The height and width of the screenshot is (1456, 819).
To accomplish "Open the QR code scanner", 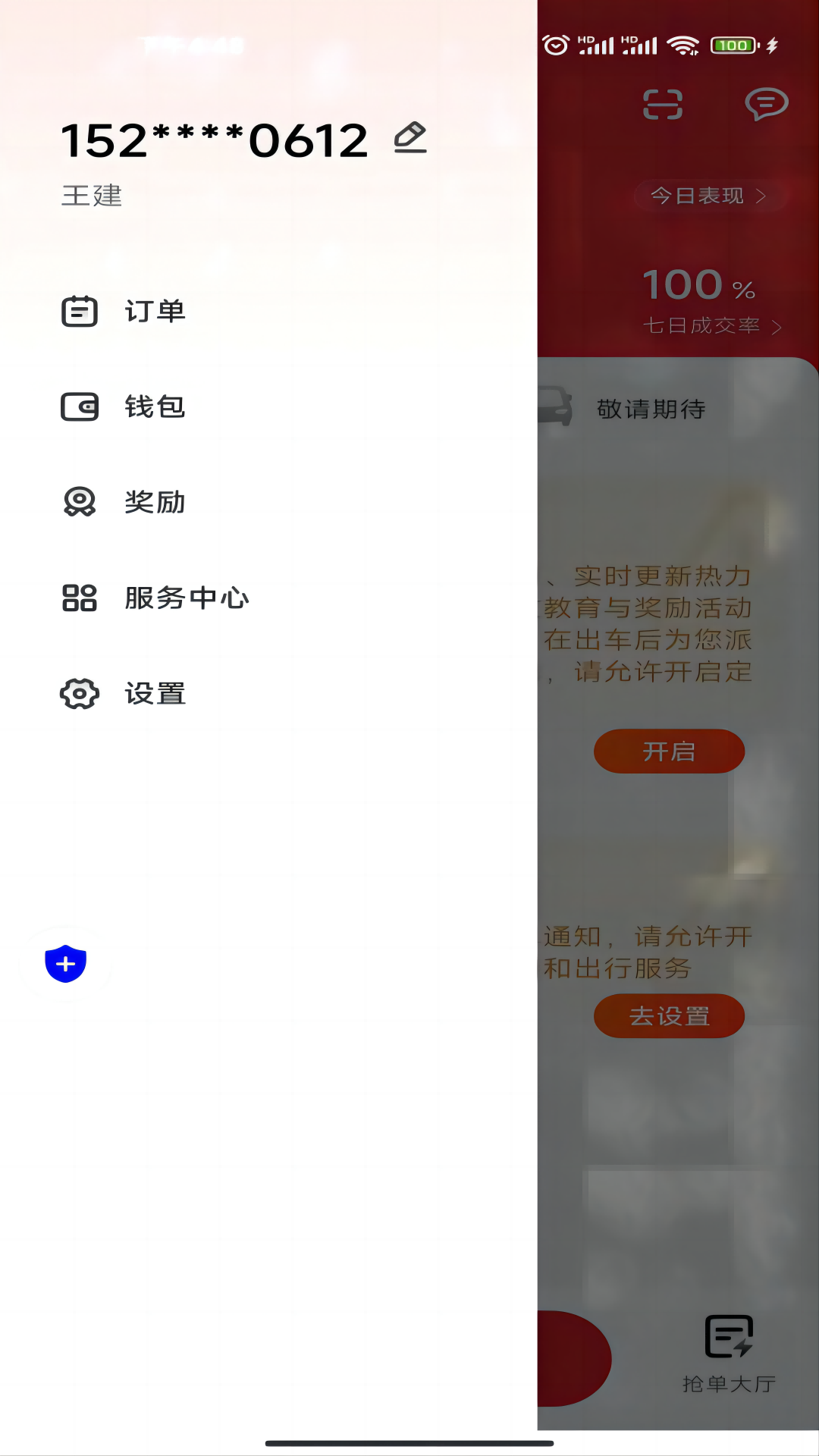I will tap(662, 105).
